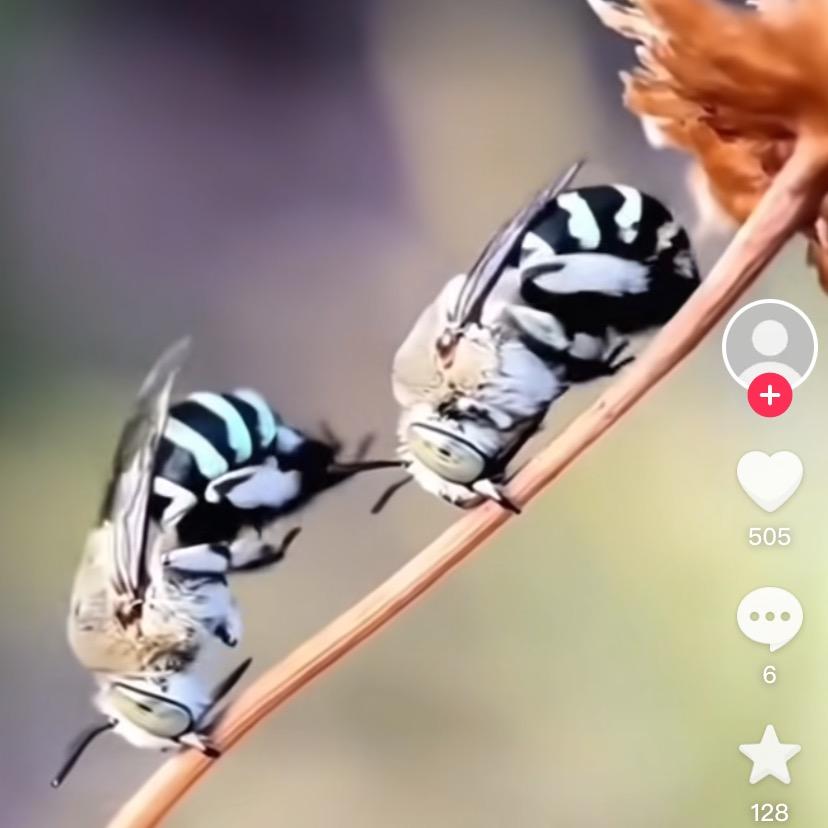
Task: Open the creator's profile avatar
Action: click(769, 342)
